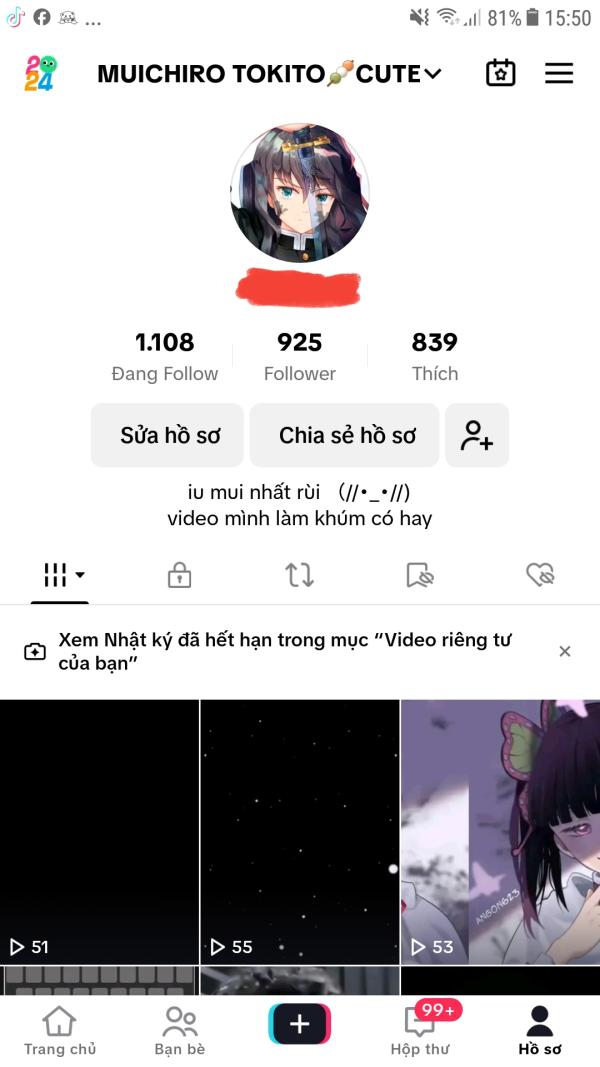600x1067 pixels.
Task: Create a new video with plus button
Action: tap(299, 1024)
